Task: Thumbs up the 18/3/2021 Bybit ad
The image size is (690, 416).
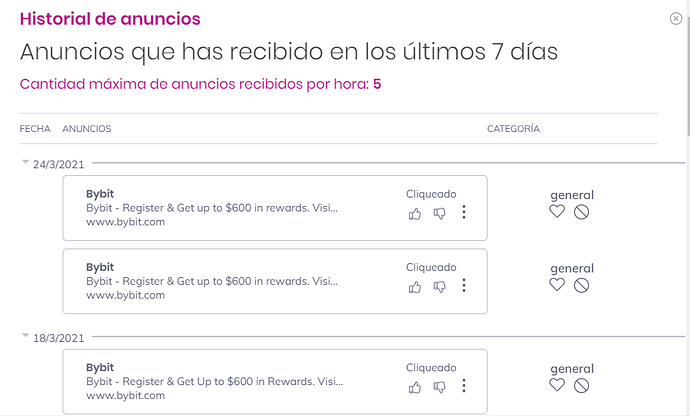Action: (x=415, y=386)
